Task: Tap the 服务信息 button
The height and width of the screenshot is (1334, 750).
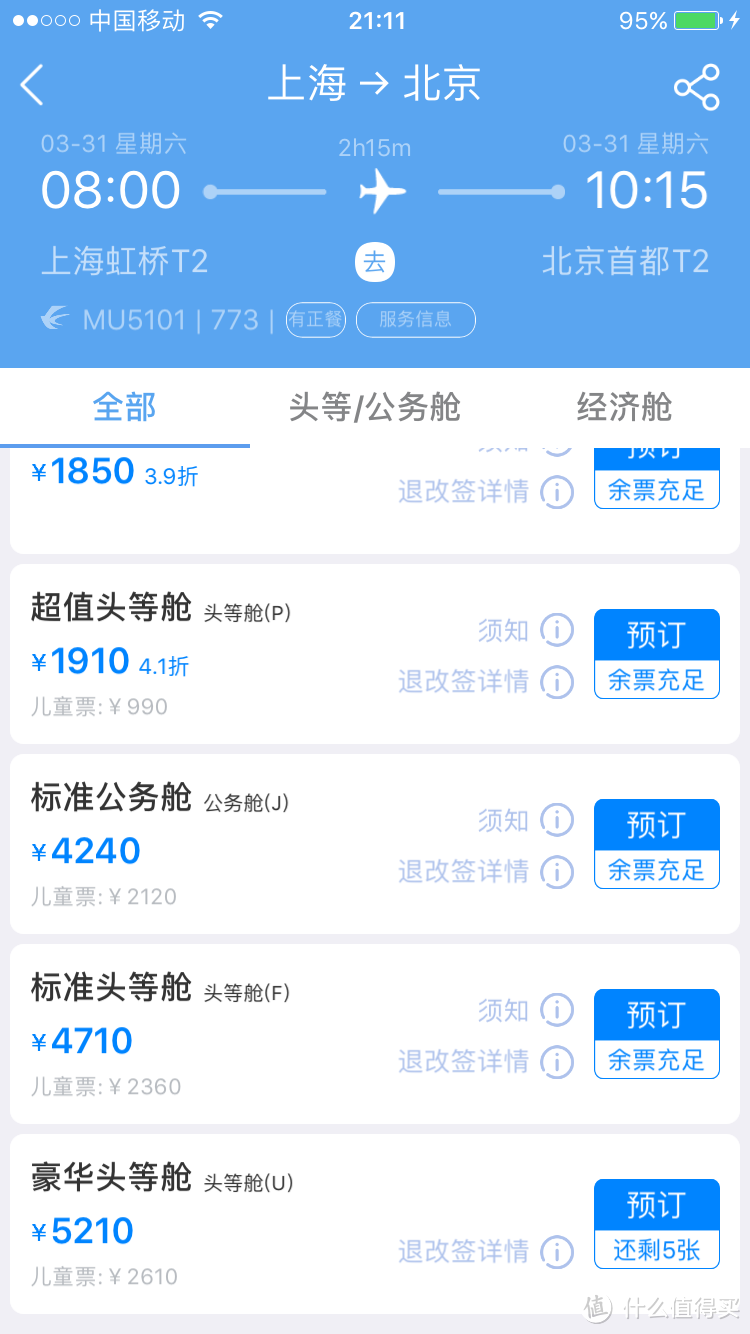Action: point(416,320)
